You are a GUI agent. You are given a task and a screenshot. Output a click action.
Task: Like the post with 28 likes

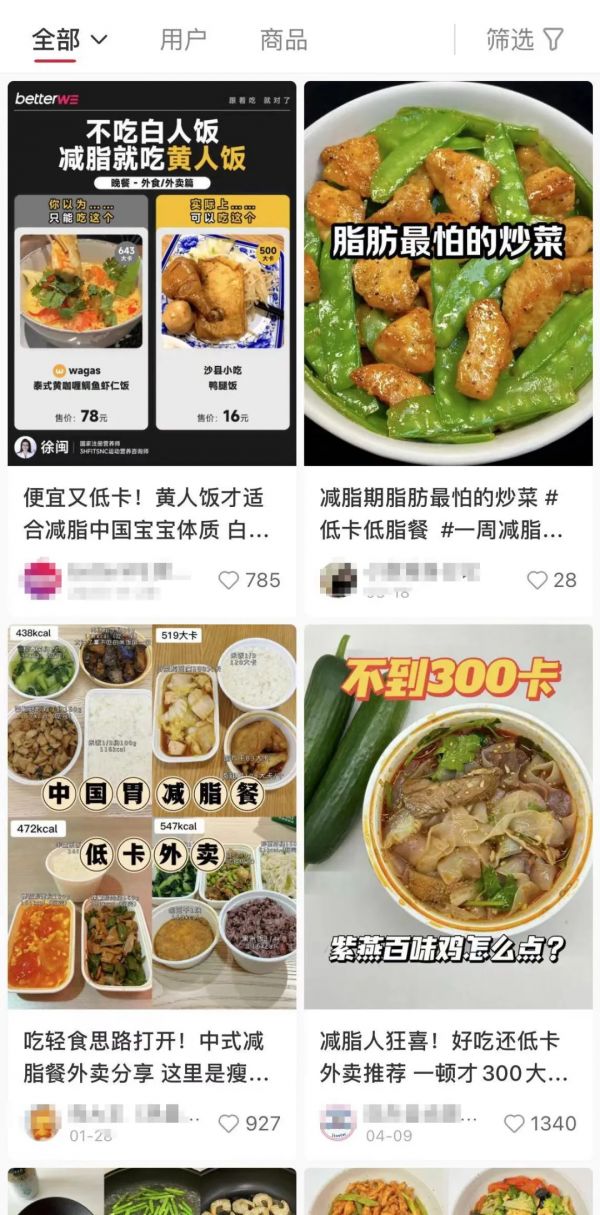click(538, 580)
